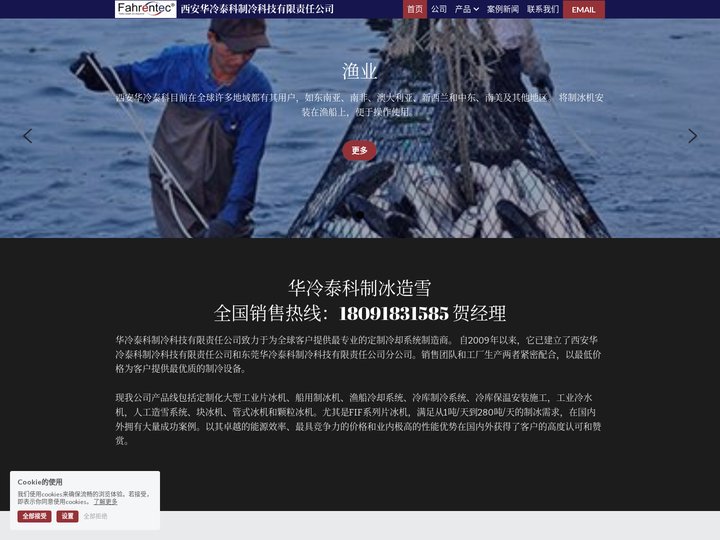720x540 pixels.
Task: Open the 首页 navigation tab
Action: coord(415,9)
